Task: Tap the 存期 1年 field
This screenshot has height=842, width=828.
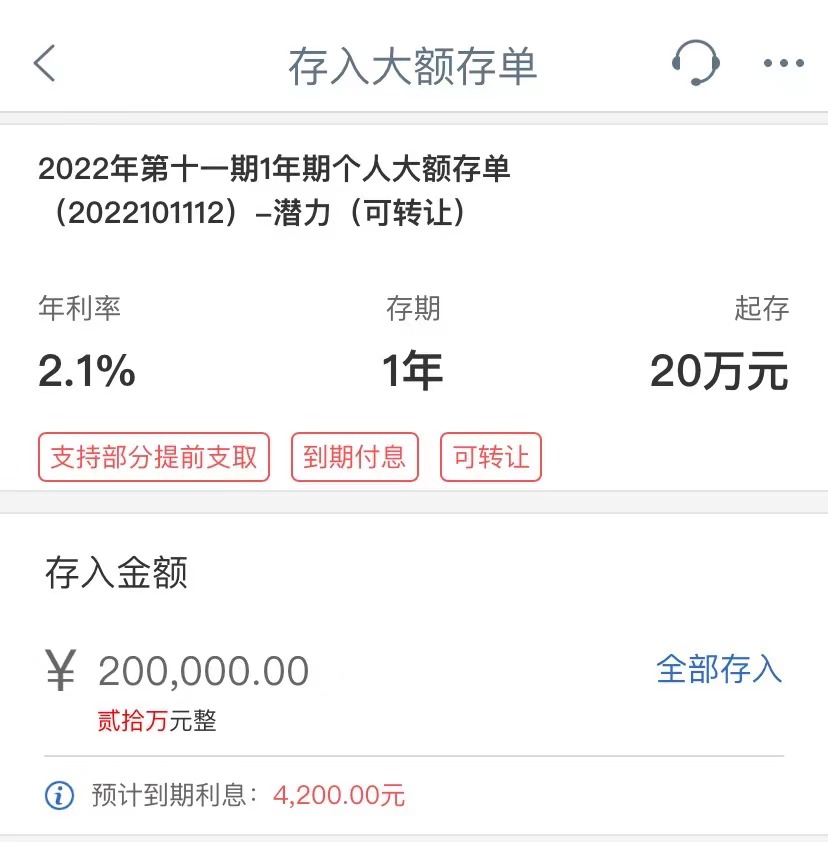Action: (x=413, y=368)
